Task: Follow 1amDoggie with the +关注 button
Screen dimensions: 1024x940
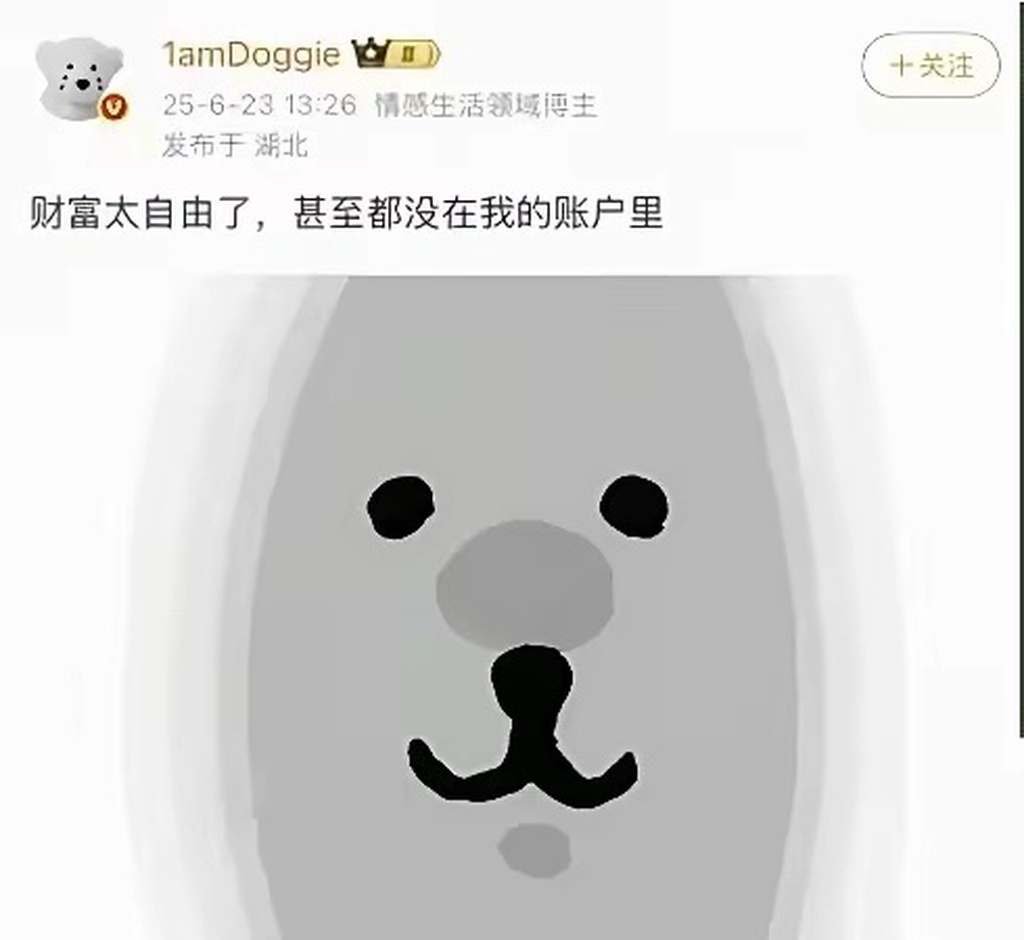Action: (930, 66)
